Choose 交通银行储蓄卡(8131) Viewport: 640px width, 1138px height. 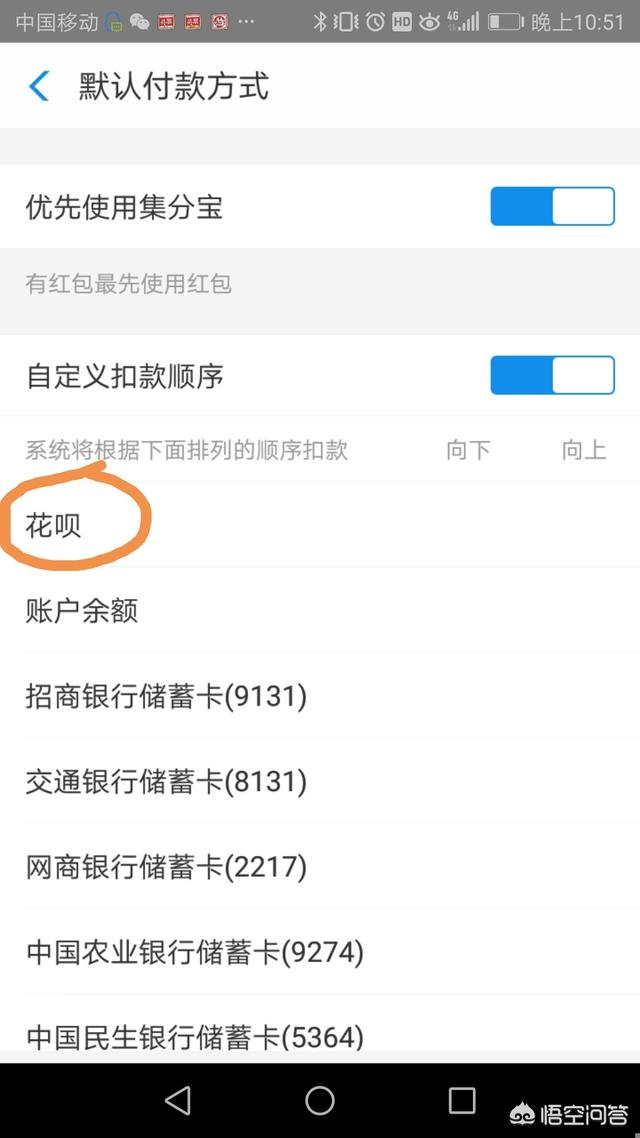(x=320, y=781)
